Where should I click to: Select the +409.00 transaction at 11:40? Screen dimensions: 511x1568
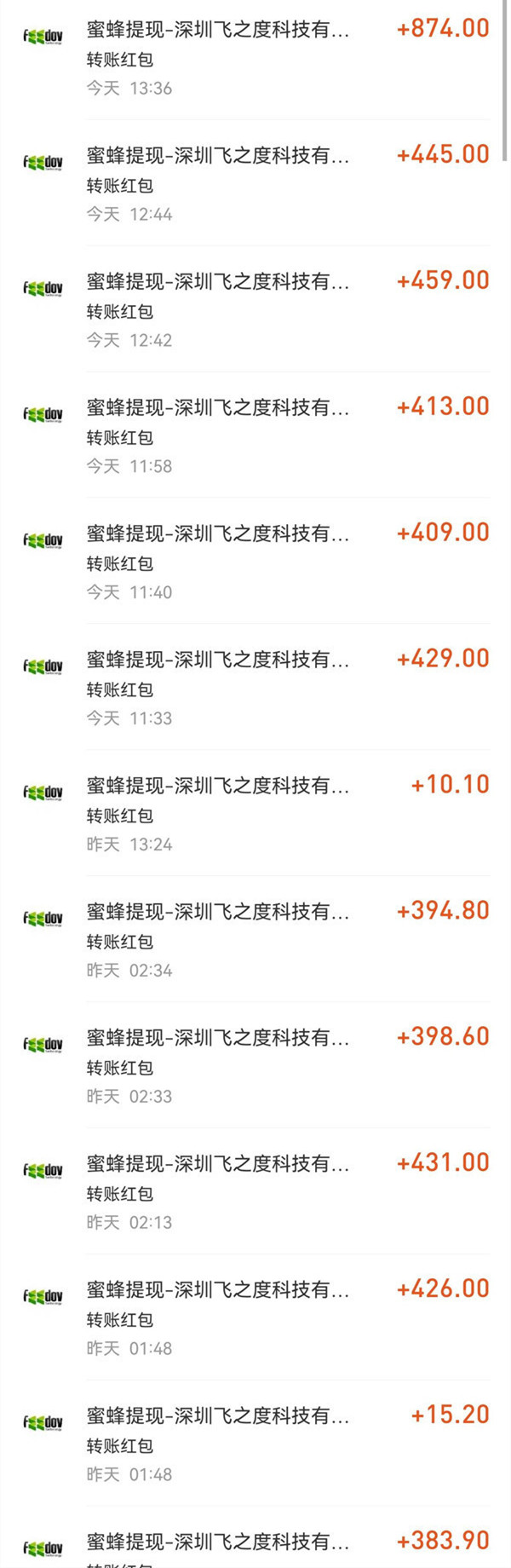tap(255, 561)
